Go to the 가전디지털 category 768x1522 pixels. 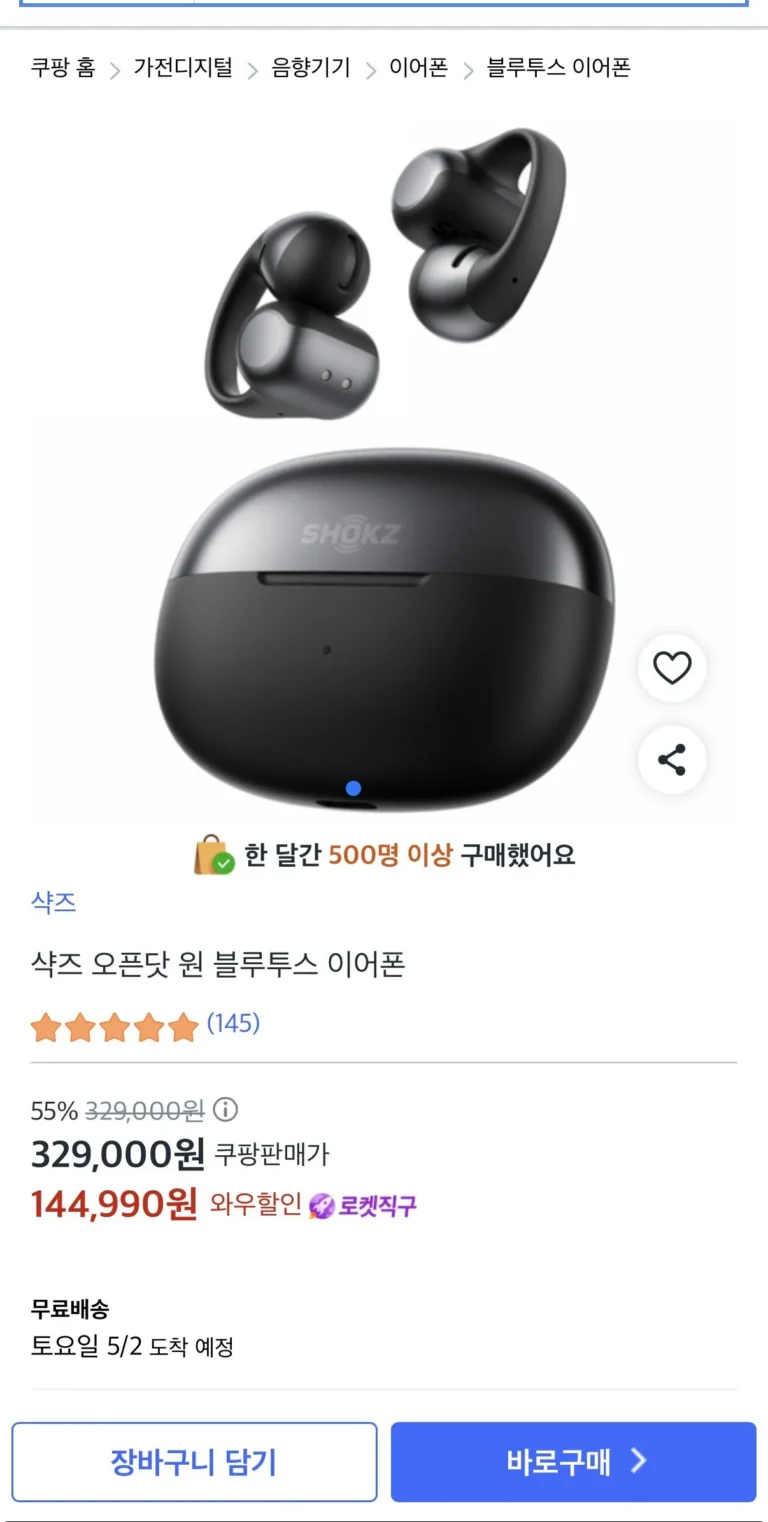(183, 68)
